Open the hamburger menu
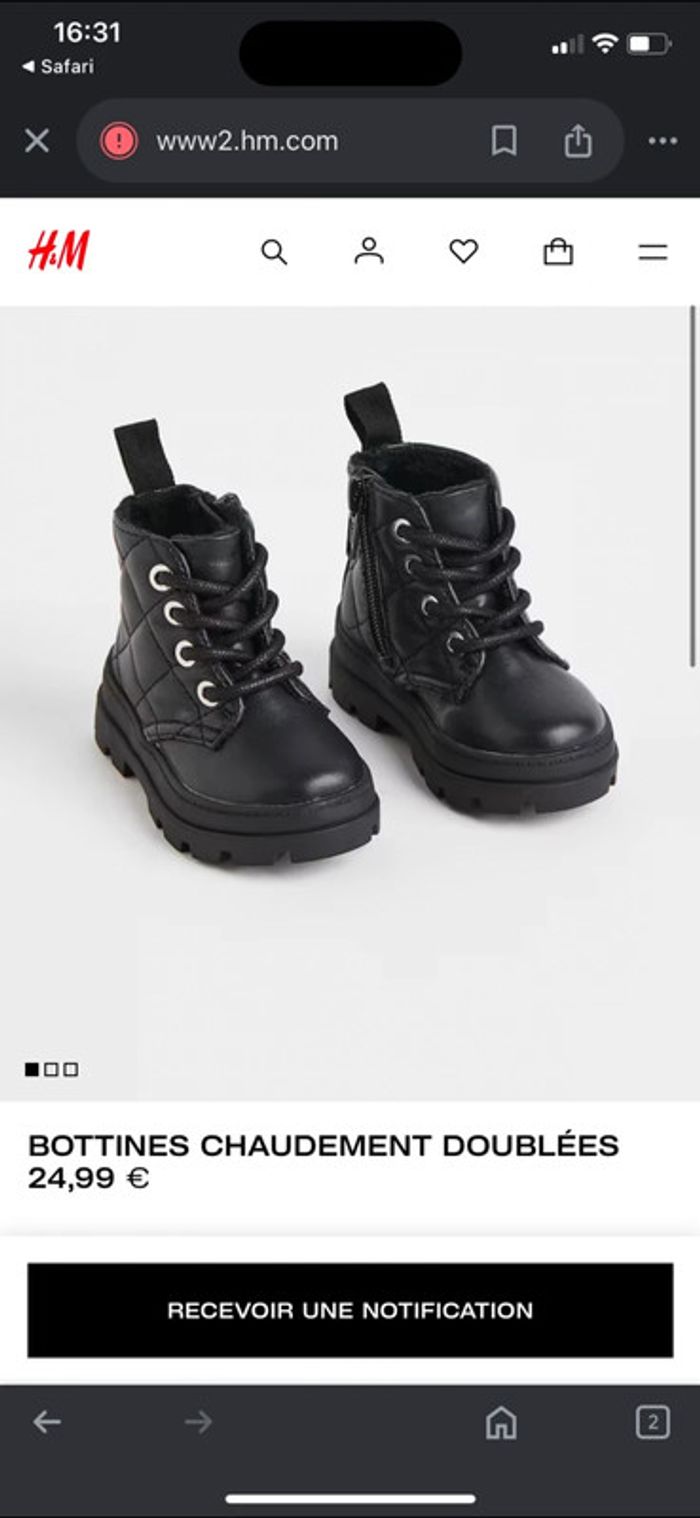The height and width of the screenshot is (1518, 700). pyautogui.click(x=652, y=252)
